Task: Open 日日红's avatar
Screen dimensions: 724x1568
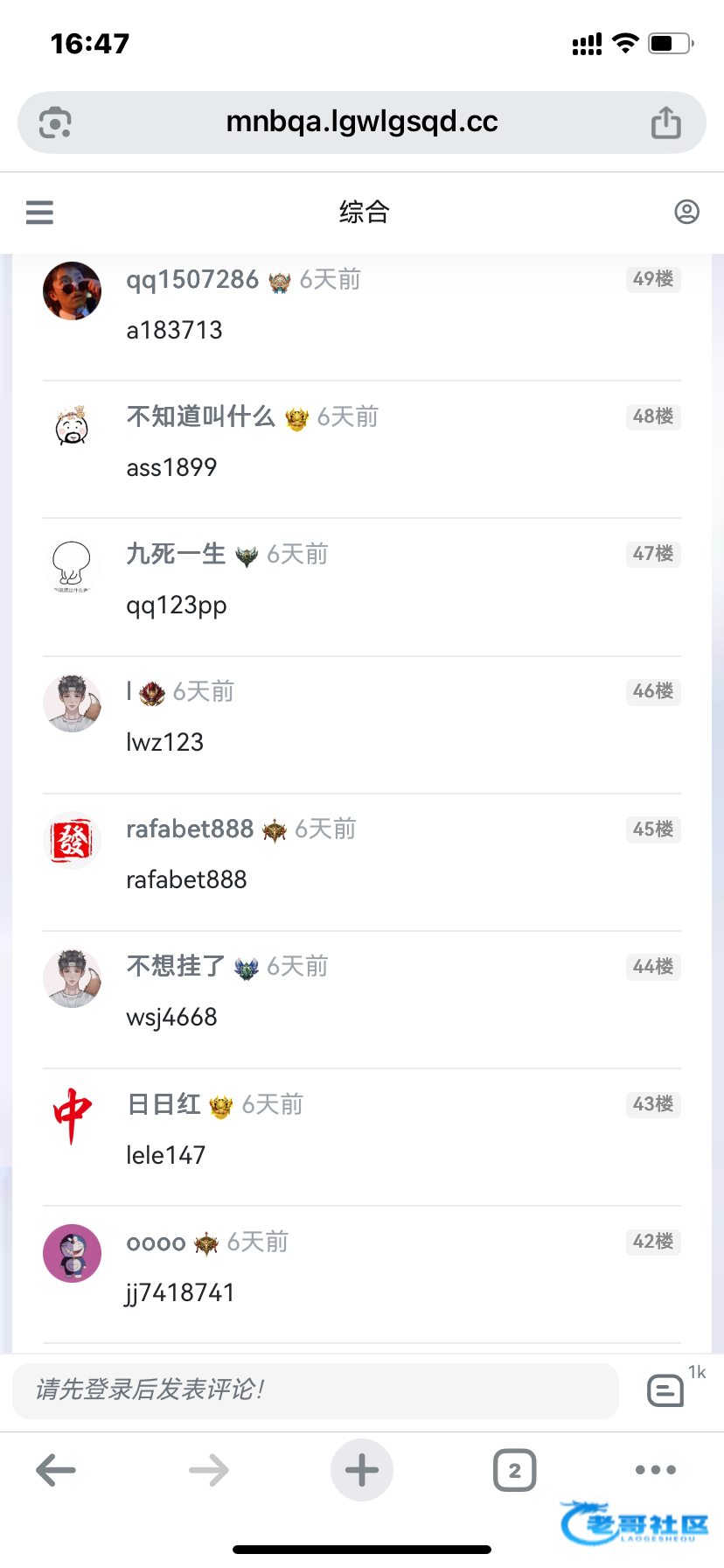Action: tap(72, 1116)
